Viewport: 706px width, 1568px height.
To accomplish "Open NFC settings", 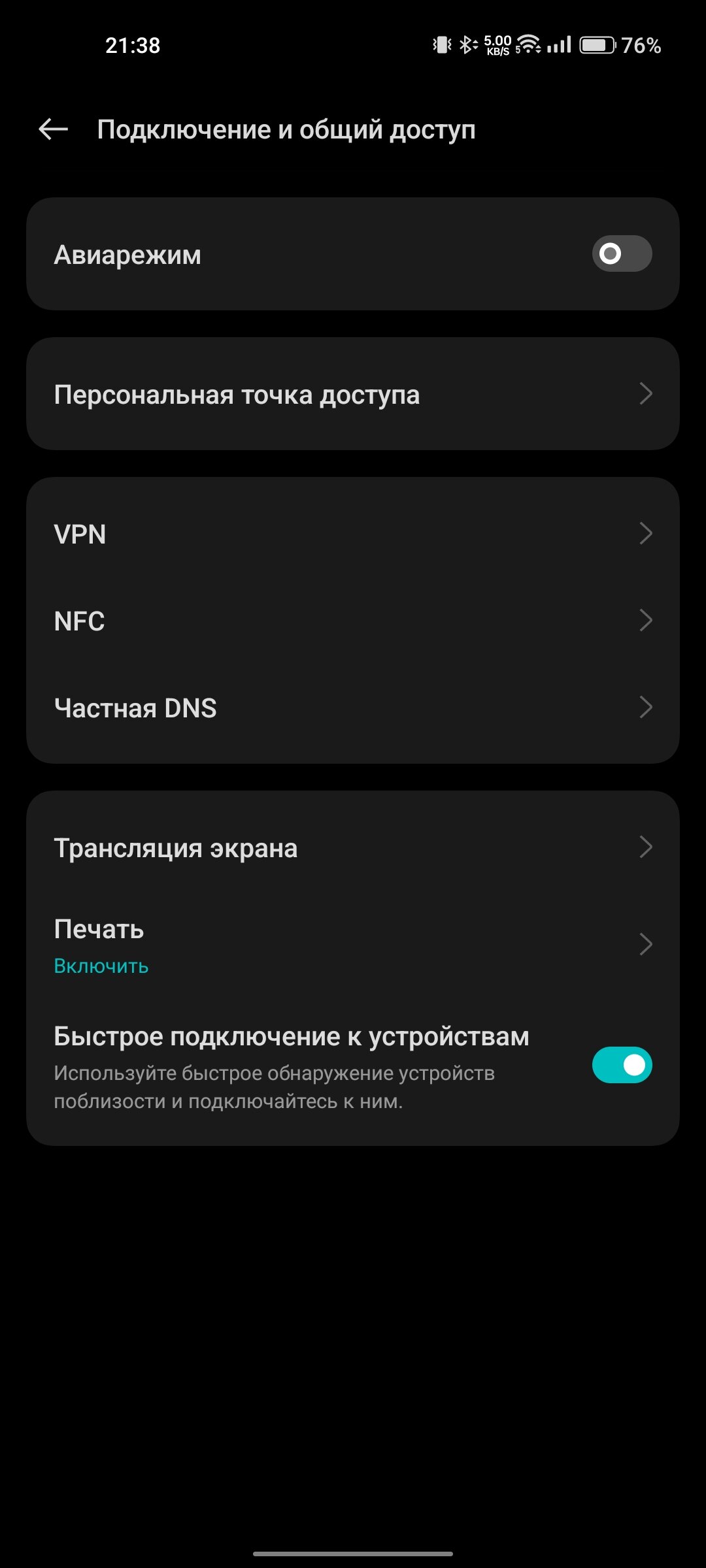I will coord(353,621).
